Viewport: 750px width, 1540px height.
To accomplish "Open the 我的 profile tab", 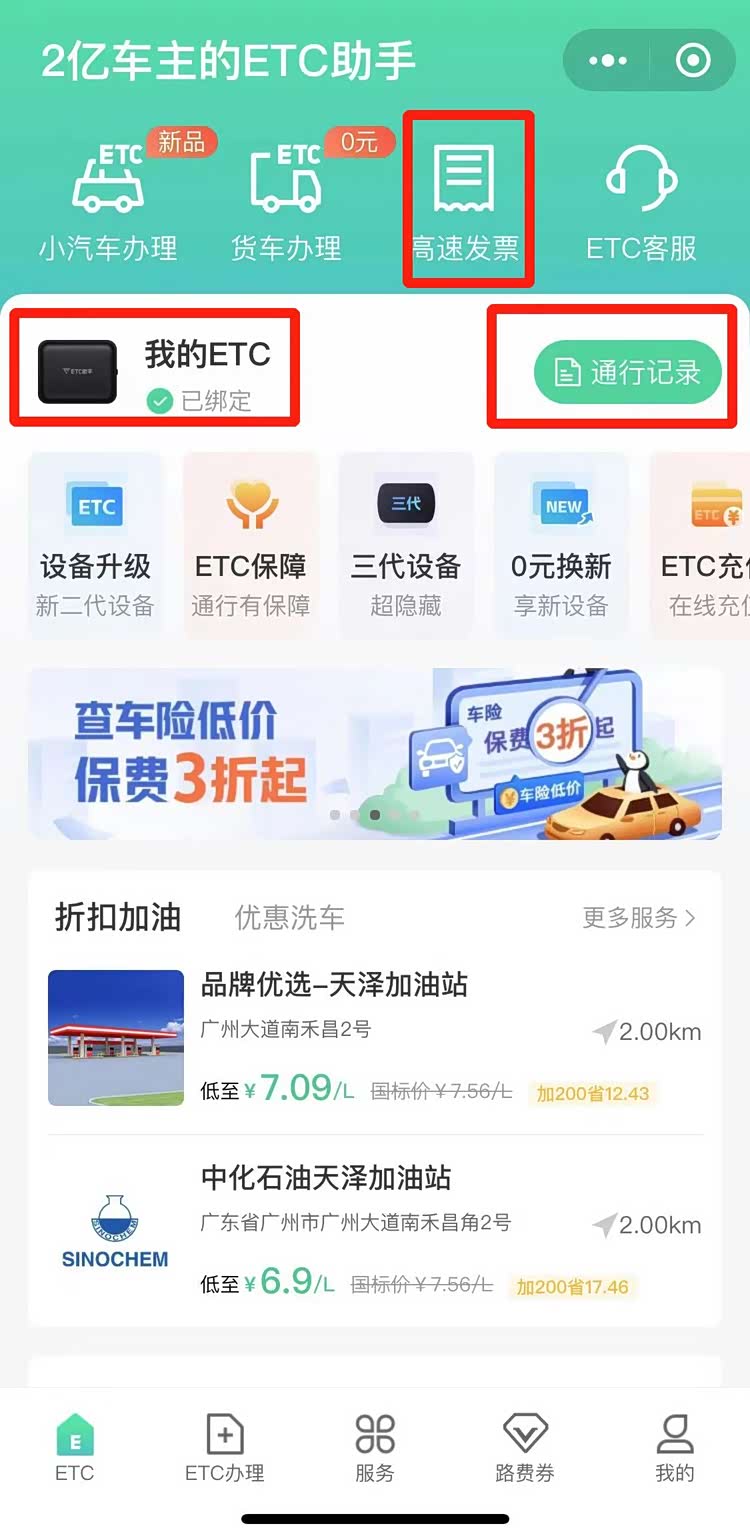I will tap(675, 1447).
